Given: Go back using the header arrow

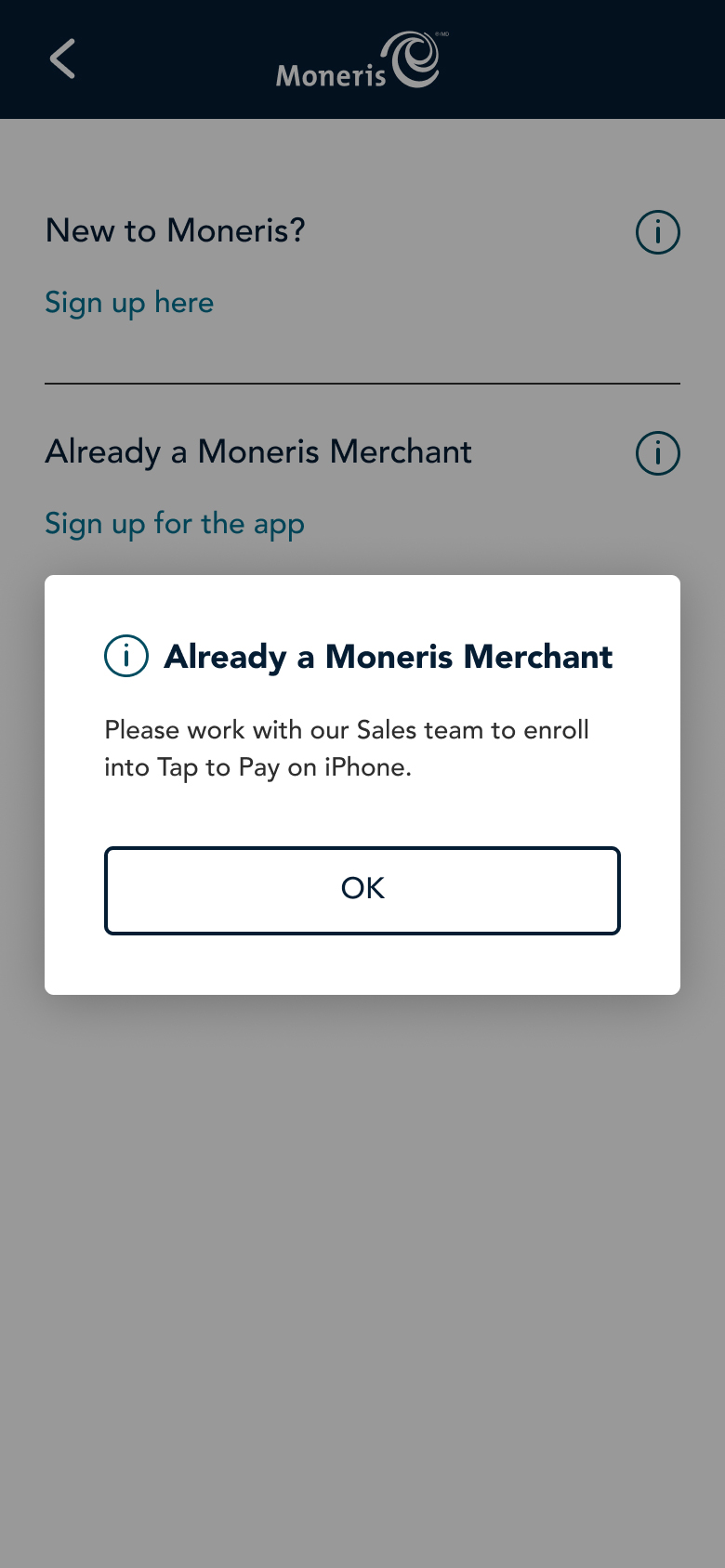Looking at the screenshot, I should pyautogui.click(x=62, y=59).
